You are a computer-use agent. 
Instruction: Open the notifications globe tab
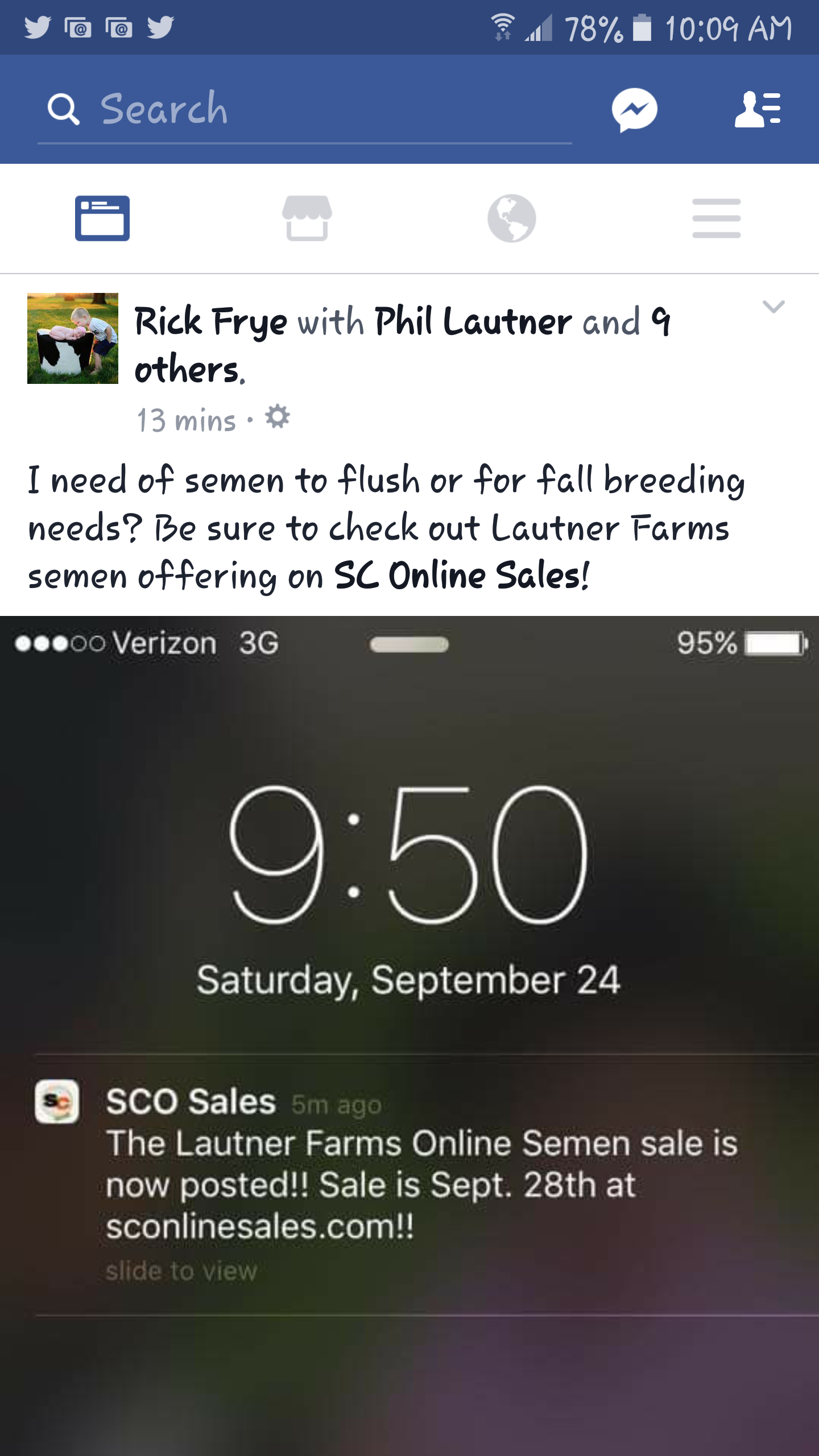pos(512,218)
